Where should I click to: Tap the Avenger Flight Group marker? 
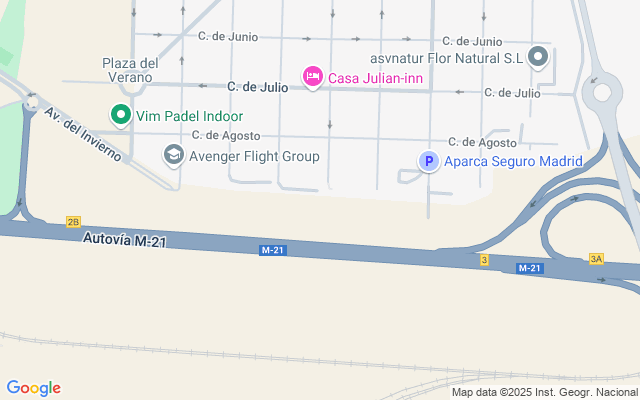pyautogui.click(x=173, y=155)
